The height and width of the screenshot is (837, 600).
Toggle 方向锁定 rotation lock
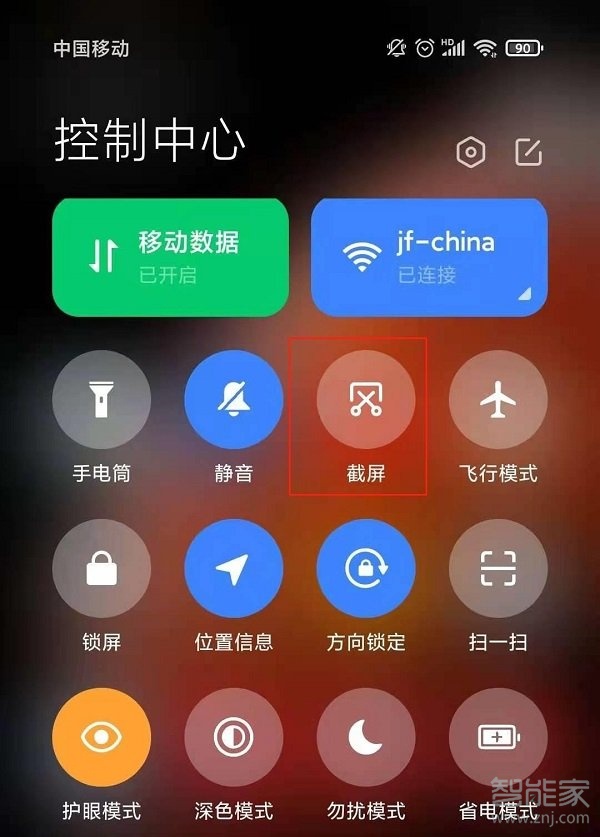point(365,569)
